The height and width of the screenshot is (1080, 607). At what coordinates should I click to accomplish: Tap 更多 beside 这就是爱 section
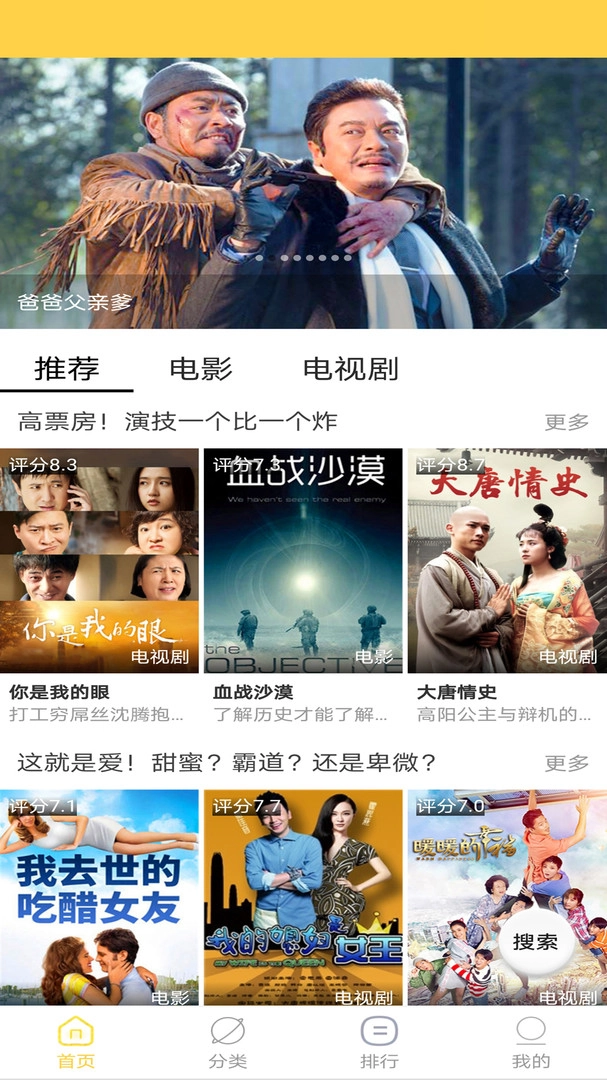(x=566, y=764)
